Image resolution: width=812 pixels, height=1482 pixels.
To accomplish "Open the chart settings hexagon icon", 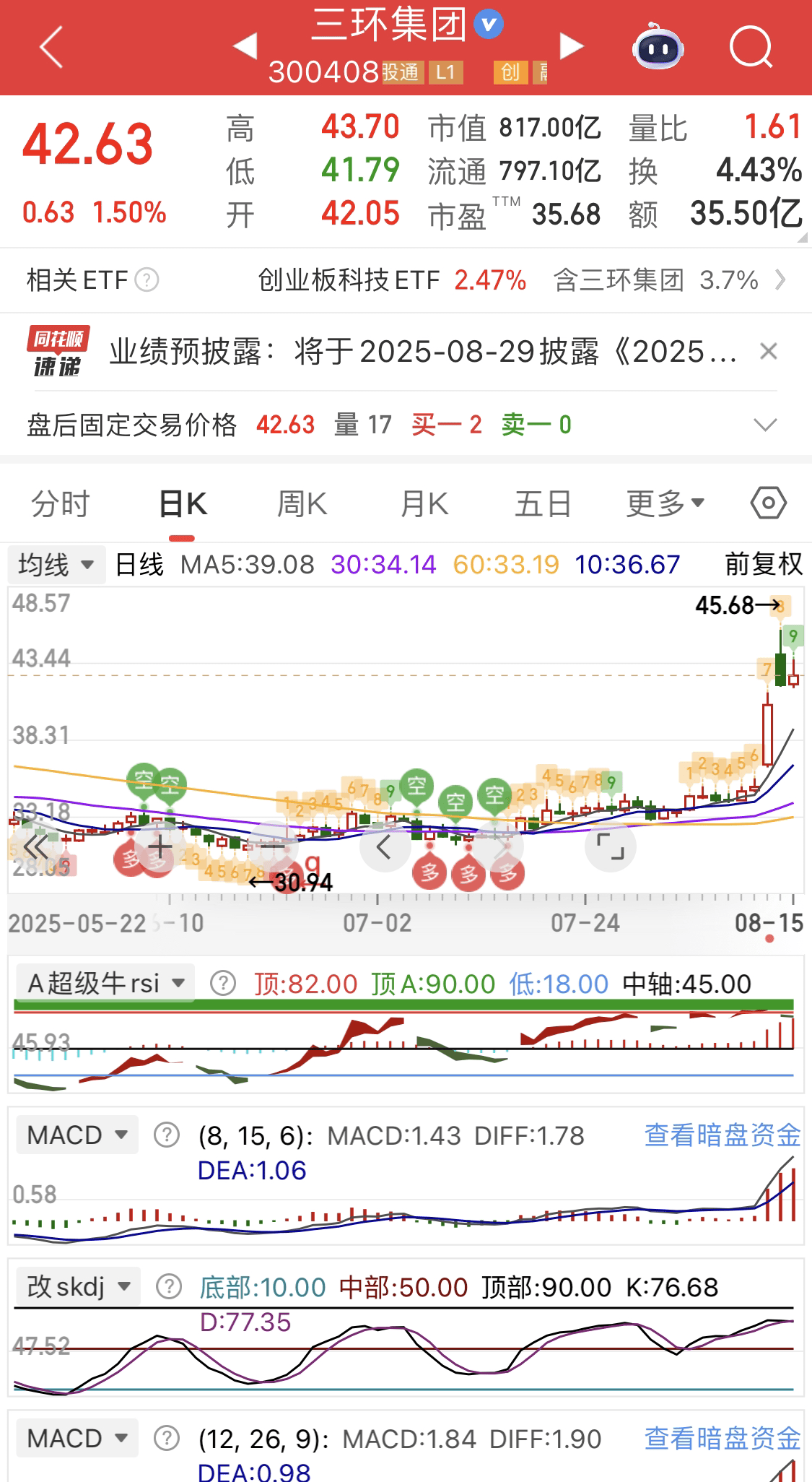I will (x=768, y=503).
